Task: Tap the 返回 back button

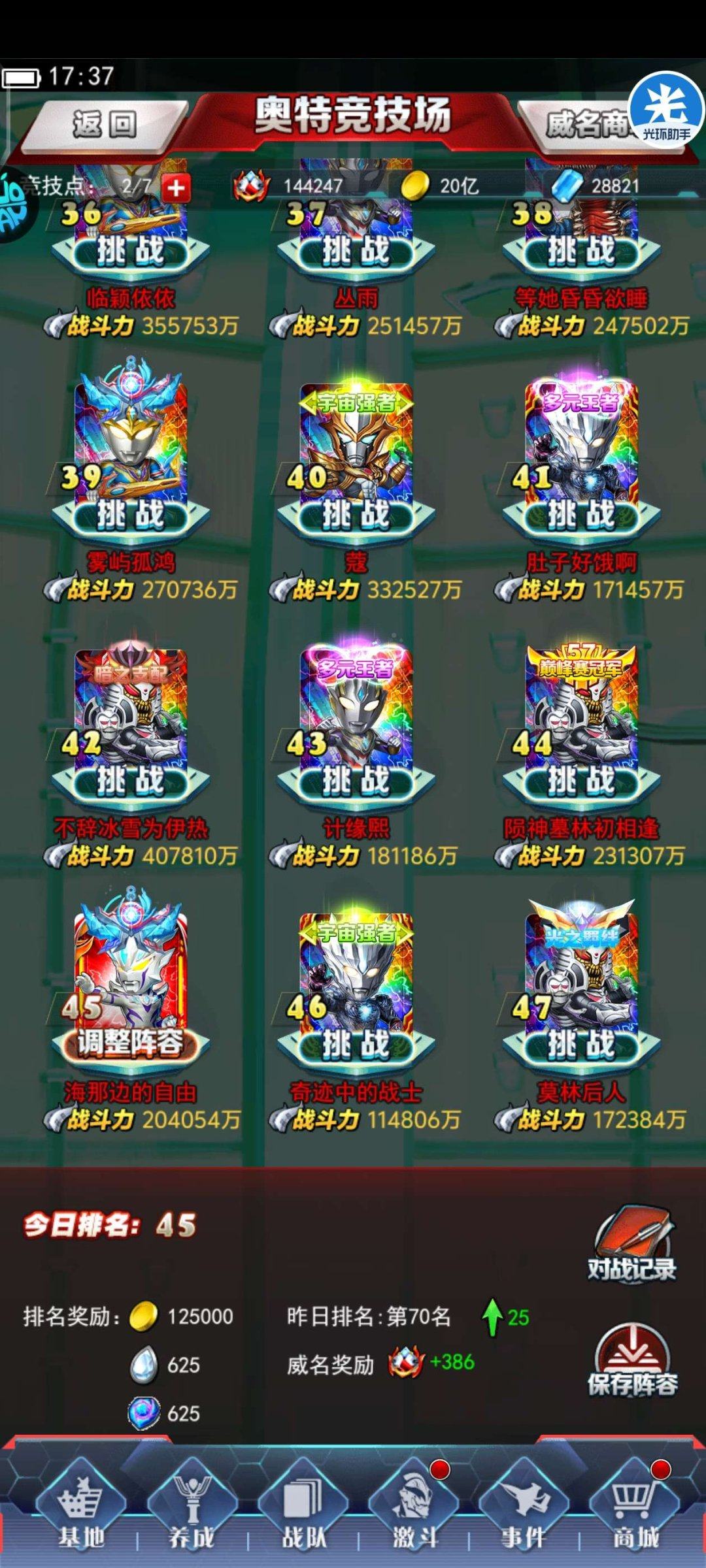Action: point(105,124)
